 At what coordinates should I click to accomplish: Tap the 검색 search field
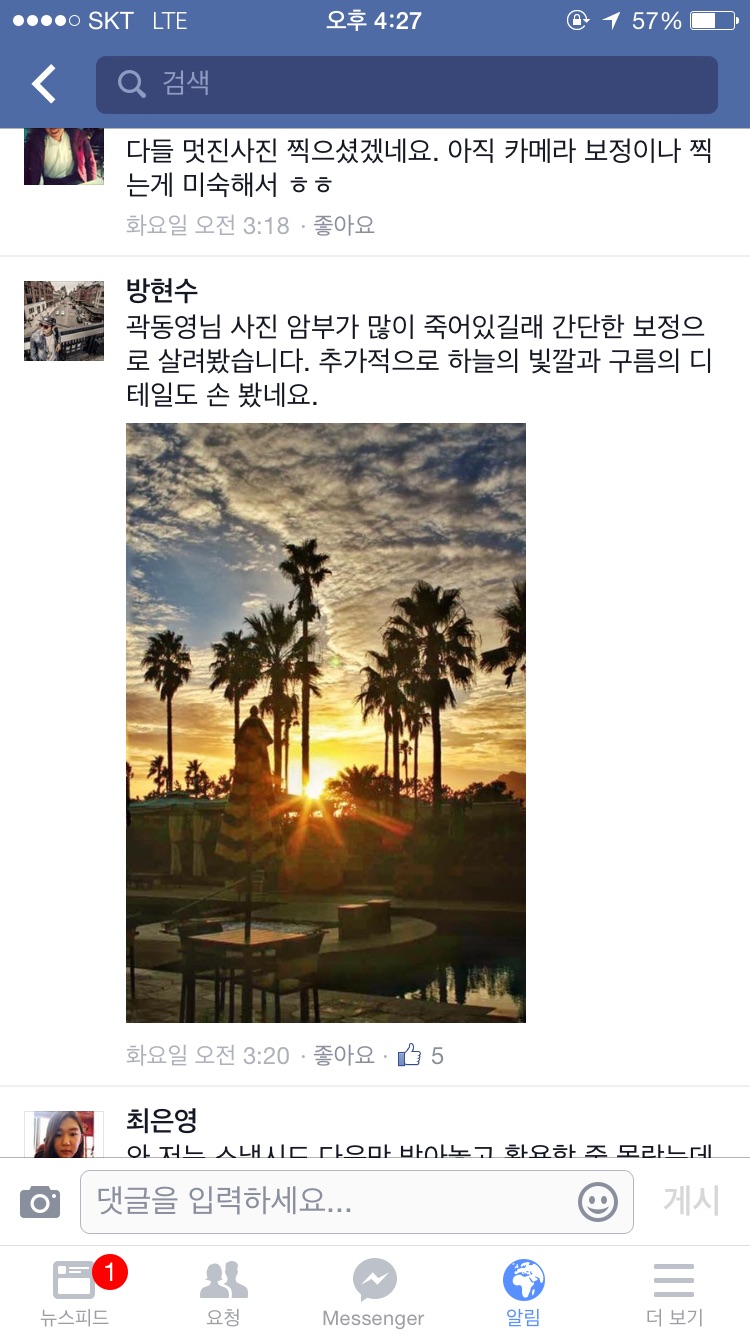pyautogui.click(x=406, y=85)
